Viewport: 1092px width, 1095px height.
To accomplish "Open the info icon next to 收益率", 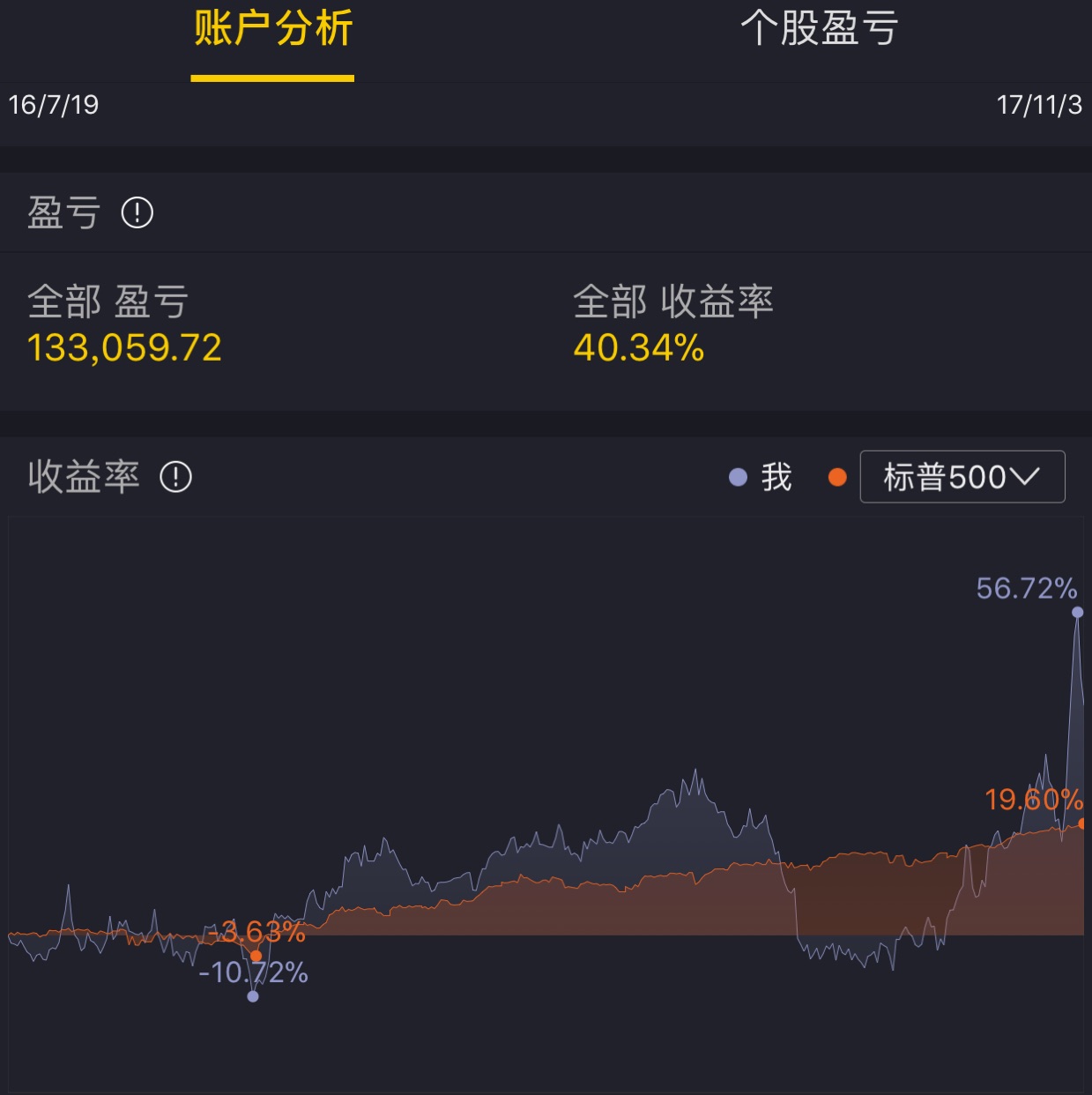I will pyautogui.click(x=175, y=477).
